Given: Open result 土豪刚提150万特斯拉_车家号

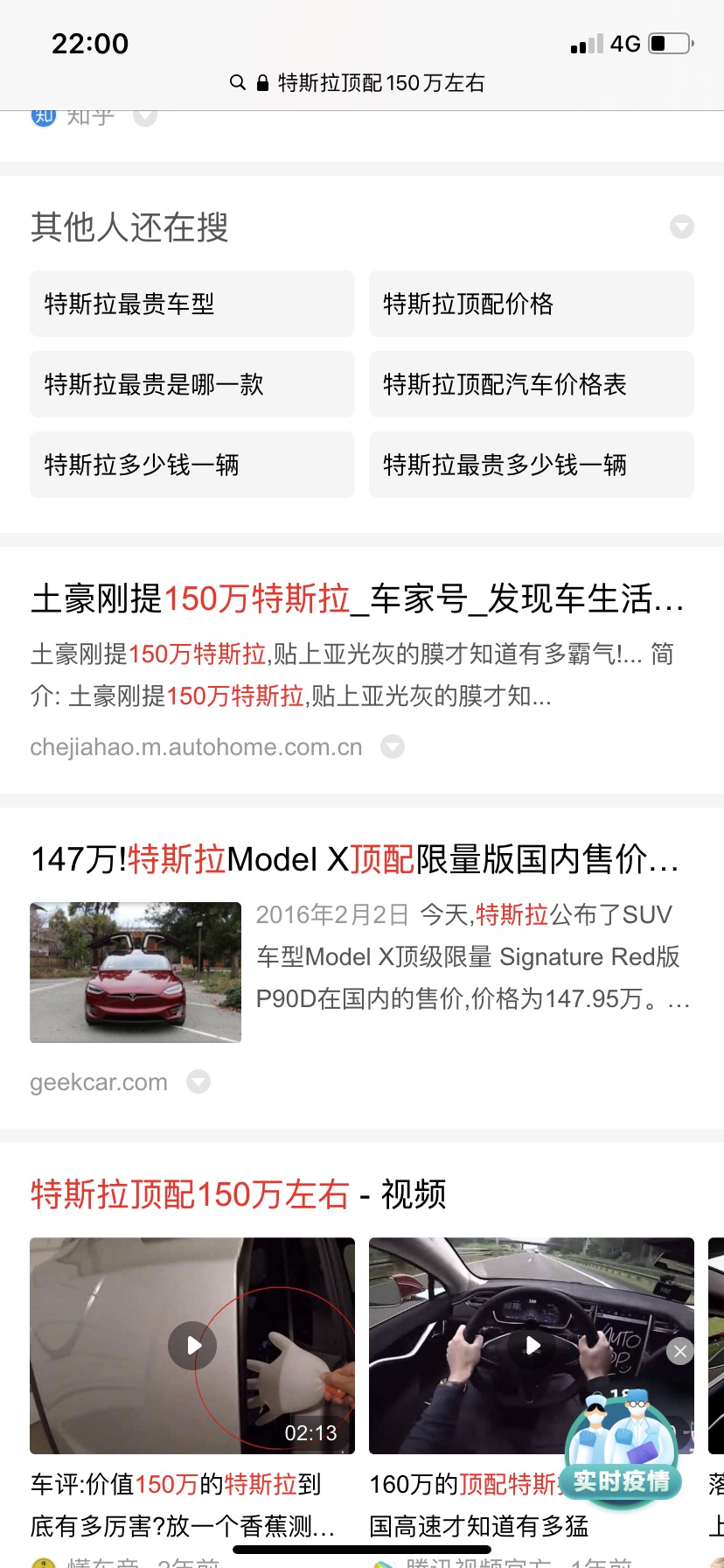Looking at the screenshot, I should pyautogui.click(x=358, y=599).
